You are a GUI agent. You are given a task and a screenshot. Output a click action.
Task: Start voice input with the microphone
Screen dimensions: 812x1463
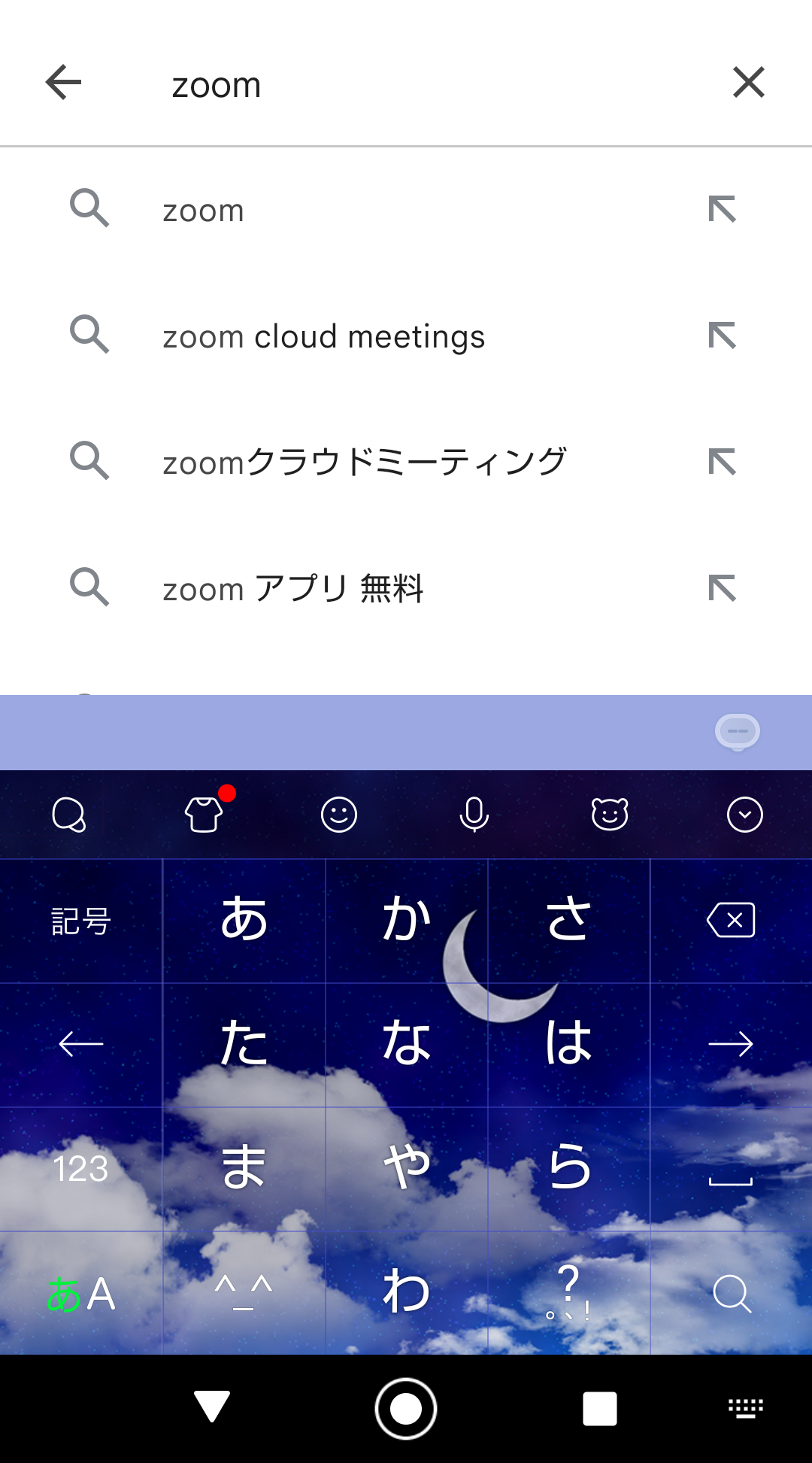[x=474, y=815]
